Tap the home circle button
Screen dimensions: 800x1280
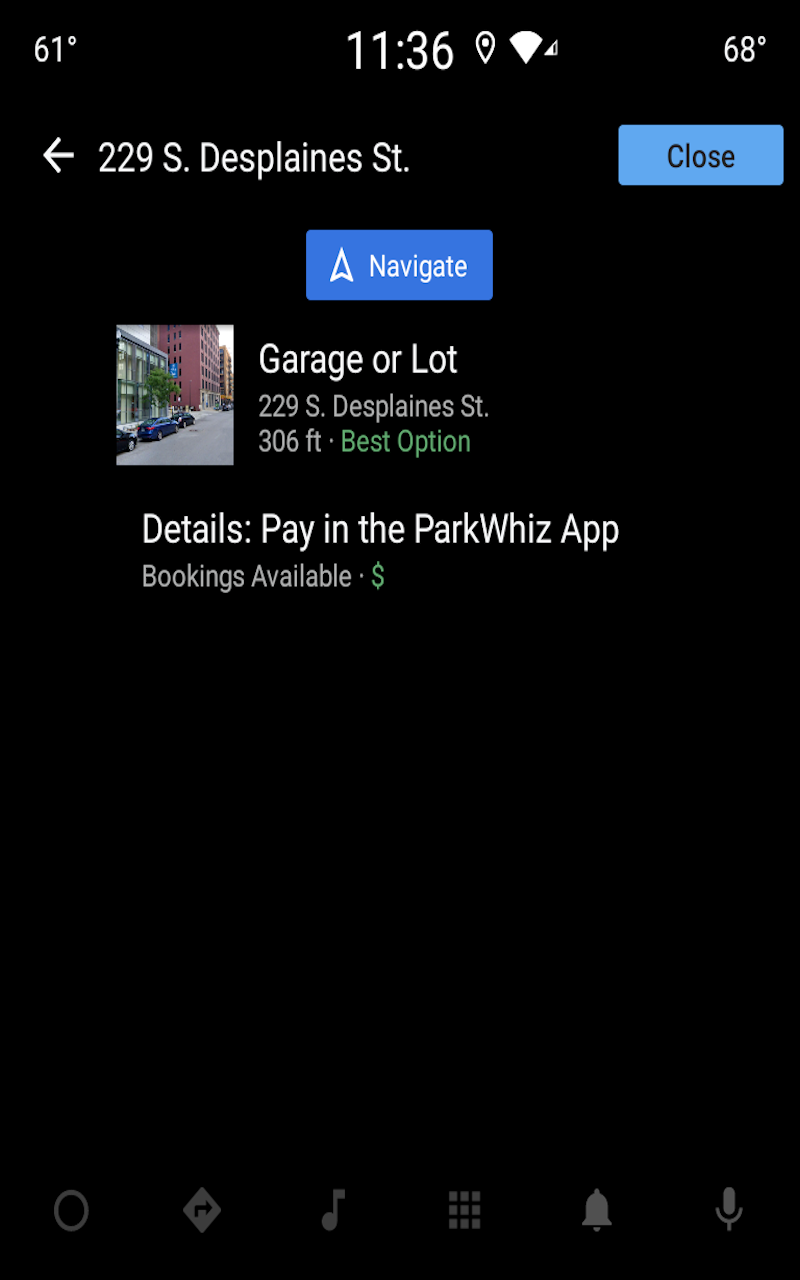(x=71, y=1211)
